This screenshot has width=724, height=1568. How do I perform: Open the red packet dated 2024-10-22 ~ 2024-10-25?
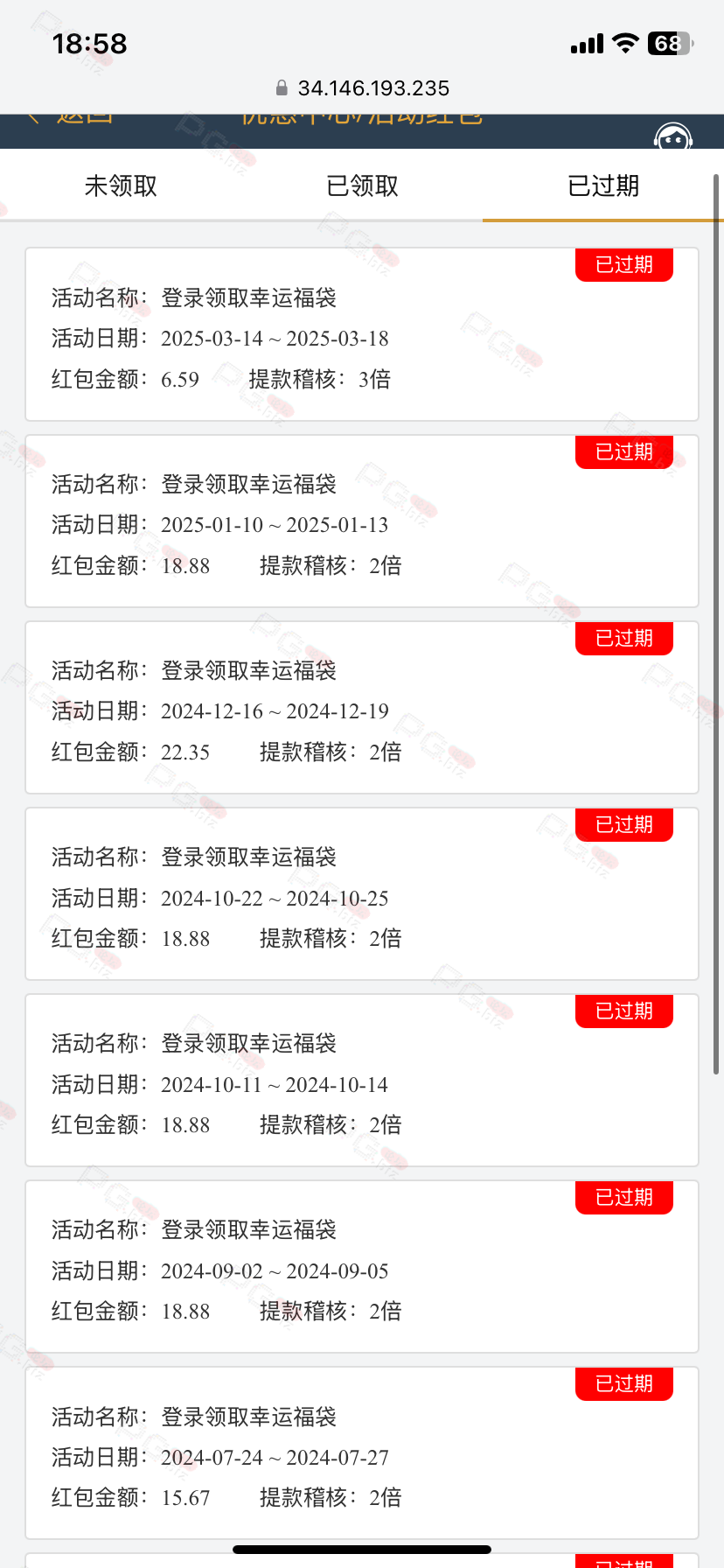(362, 893)
